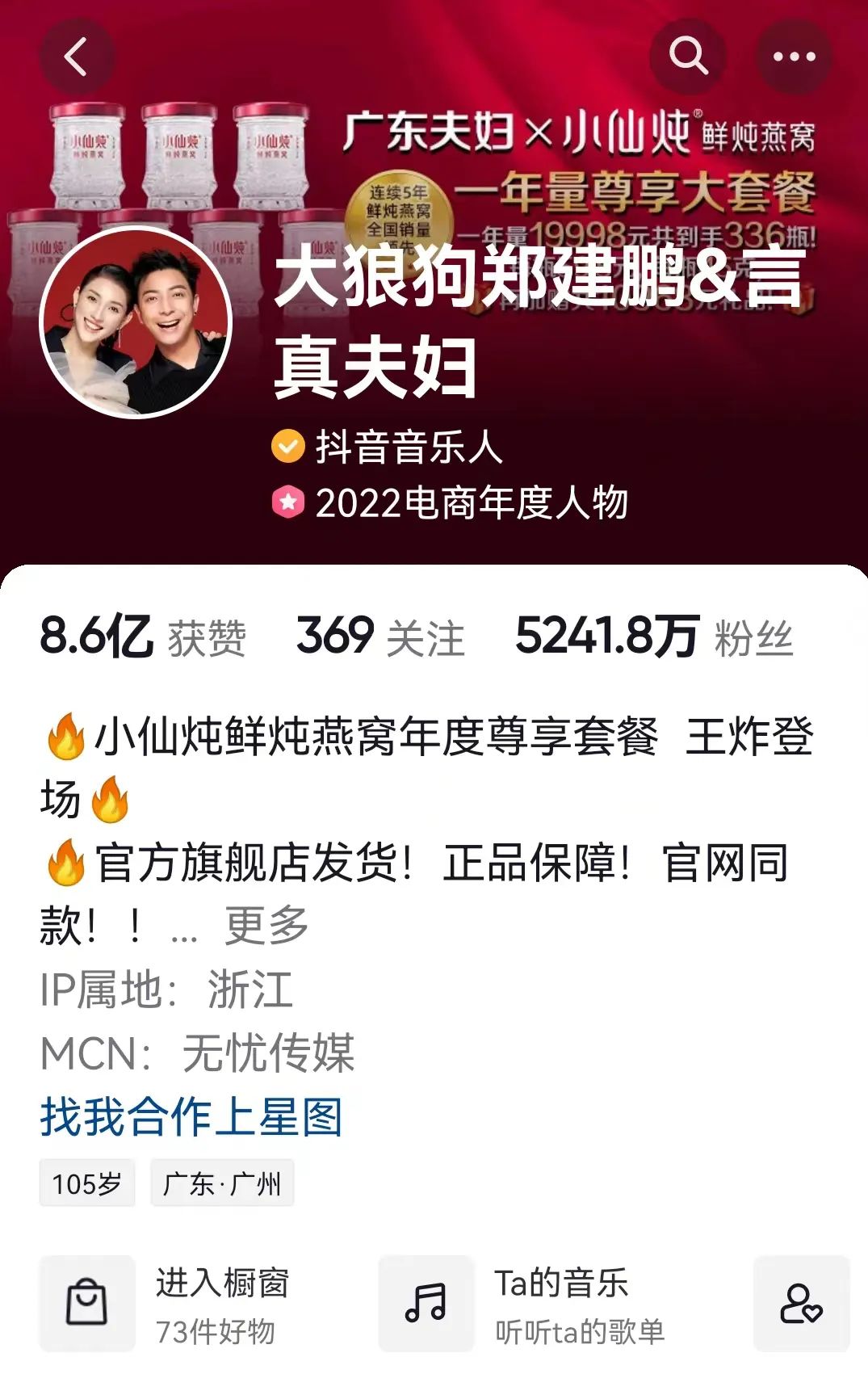This screenshot has height=1374, width=868.
Task: Expand the bio with 更多
Action: click(x=266, y=925)
